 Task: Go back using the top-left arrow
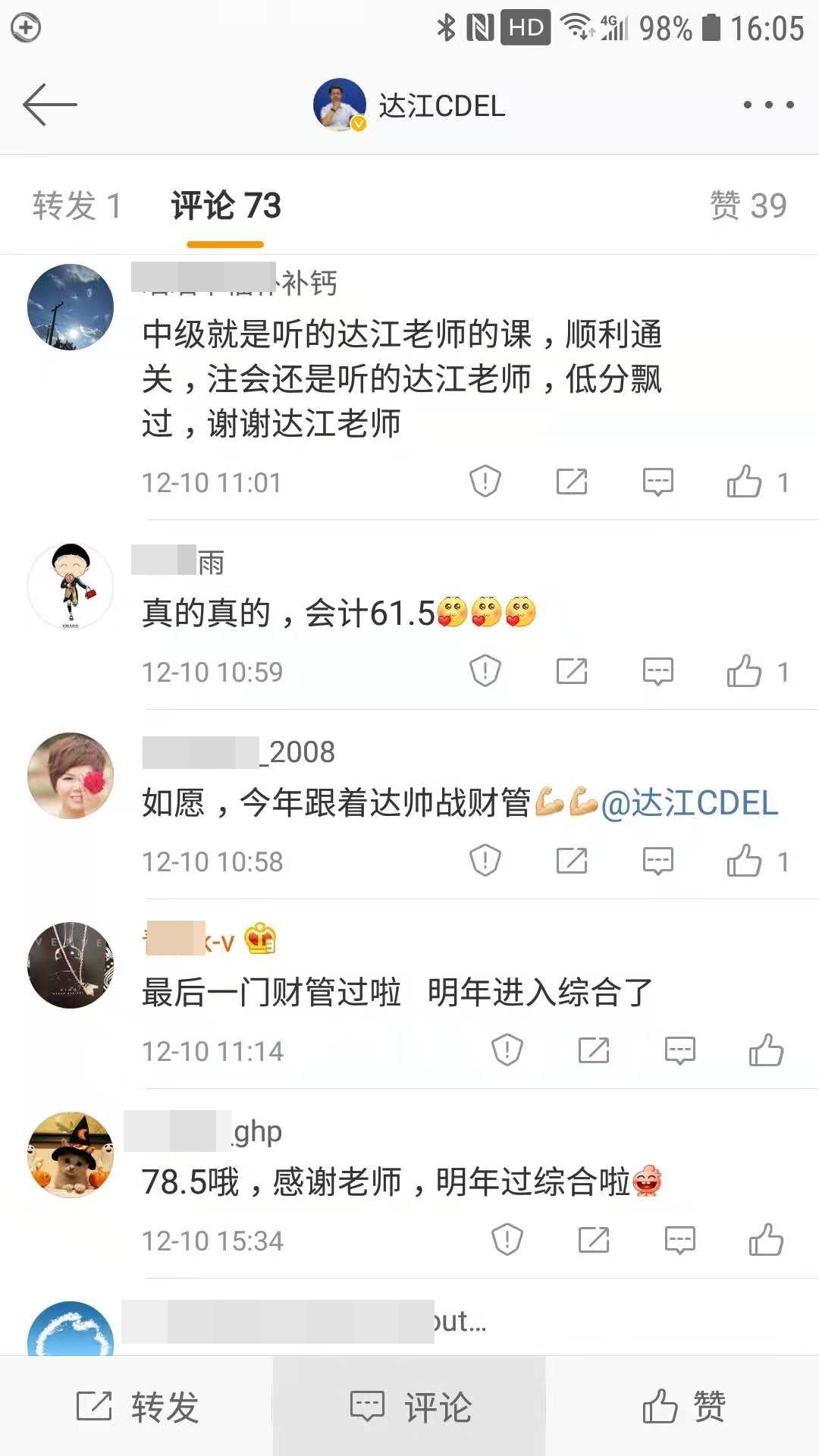coord(50,105)
